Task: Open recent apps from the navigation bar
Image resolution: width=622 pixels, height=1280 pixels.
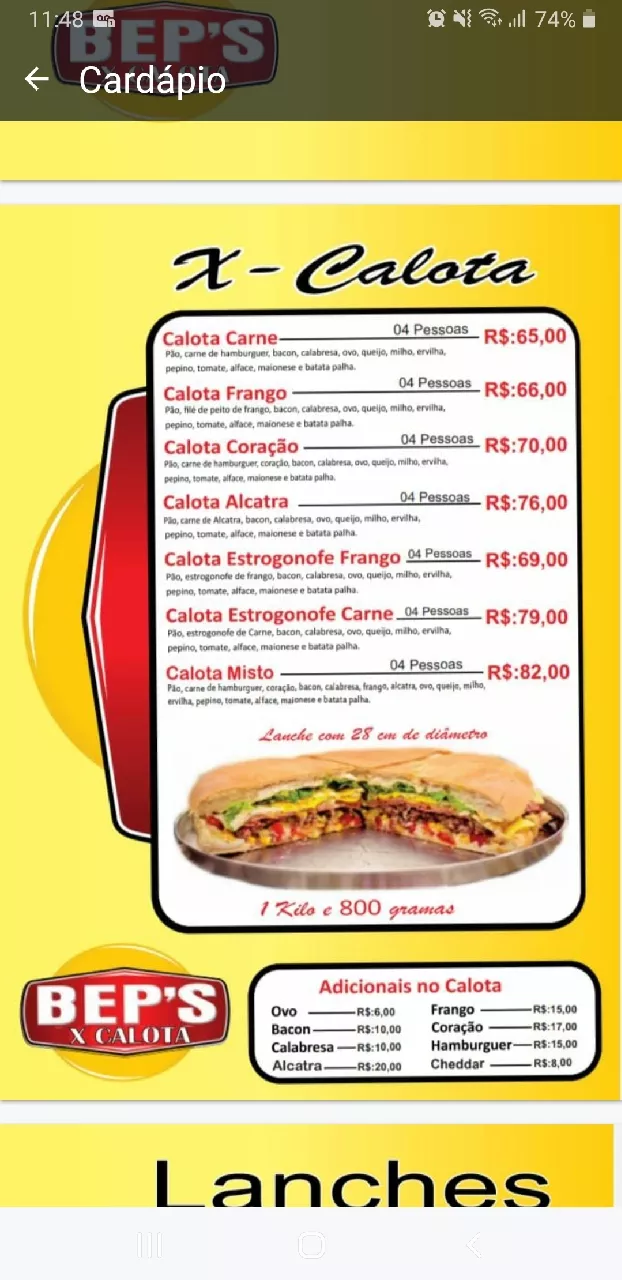Action: (150, 1245)
